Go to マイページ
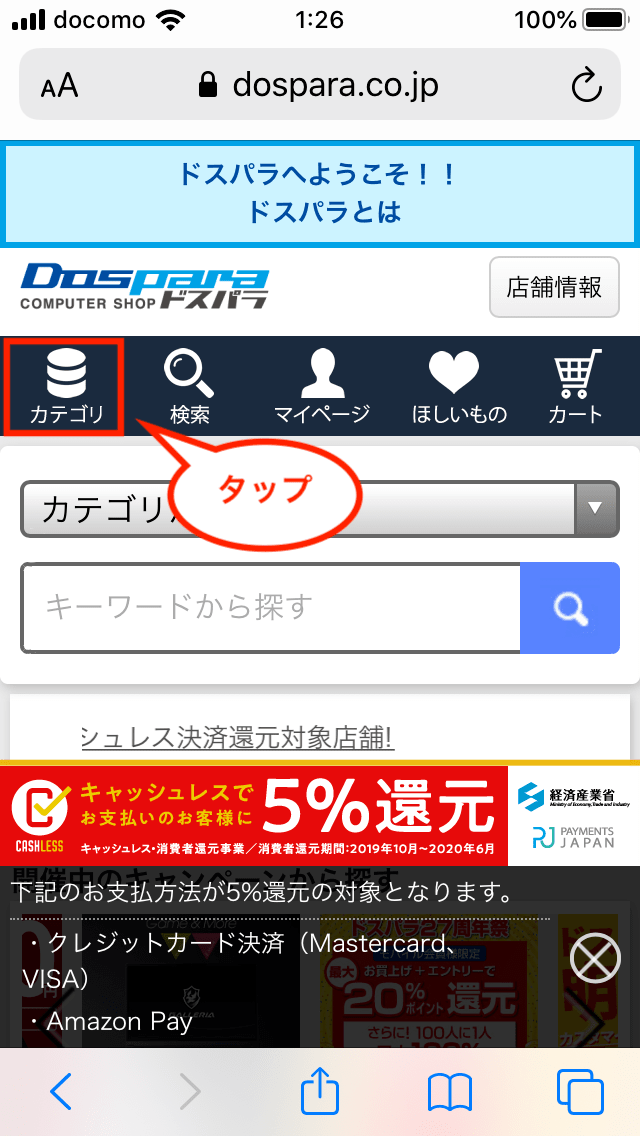This screenshot has width=640, height=1136. [322, 387]
